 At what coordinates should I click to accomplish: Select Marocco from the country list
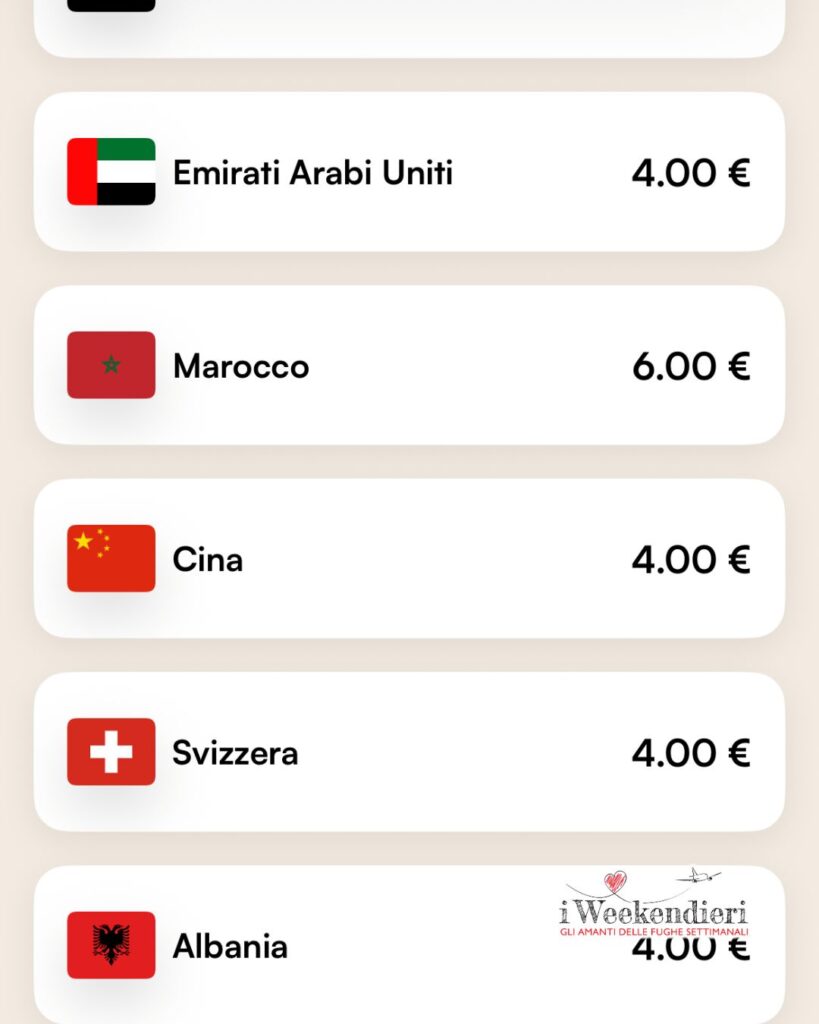pos(410,366)
